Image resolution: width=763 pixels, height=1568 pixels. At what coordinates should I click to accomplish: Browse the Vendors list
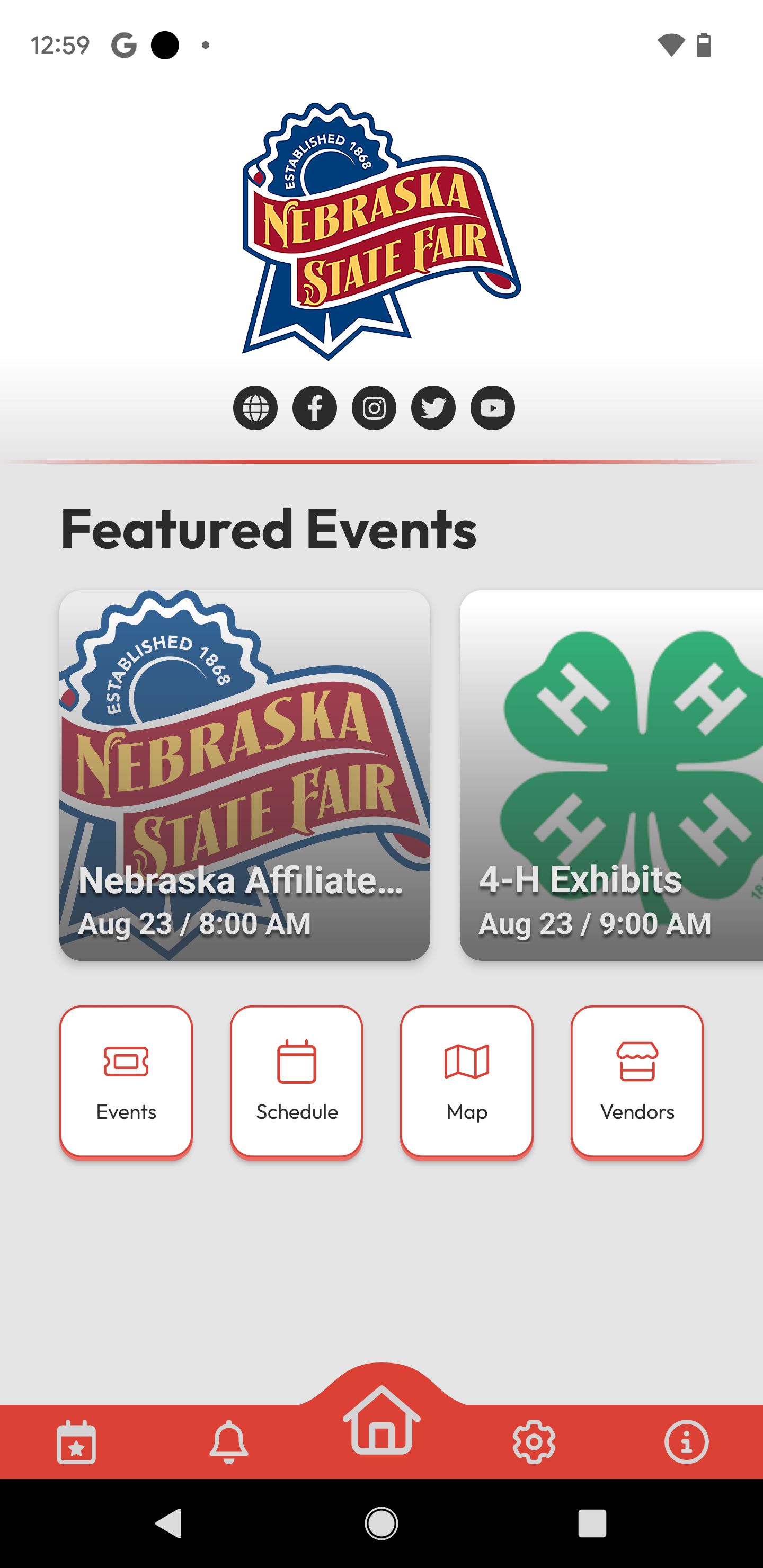637,1082
